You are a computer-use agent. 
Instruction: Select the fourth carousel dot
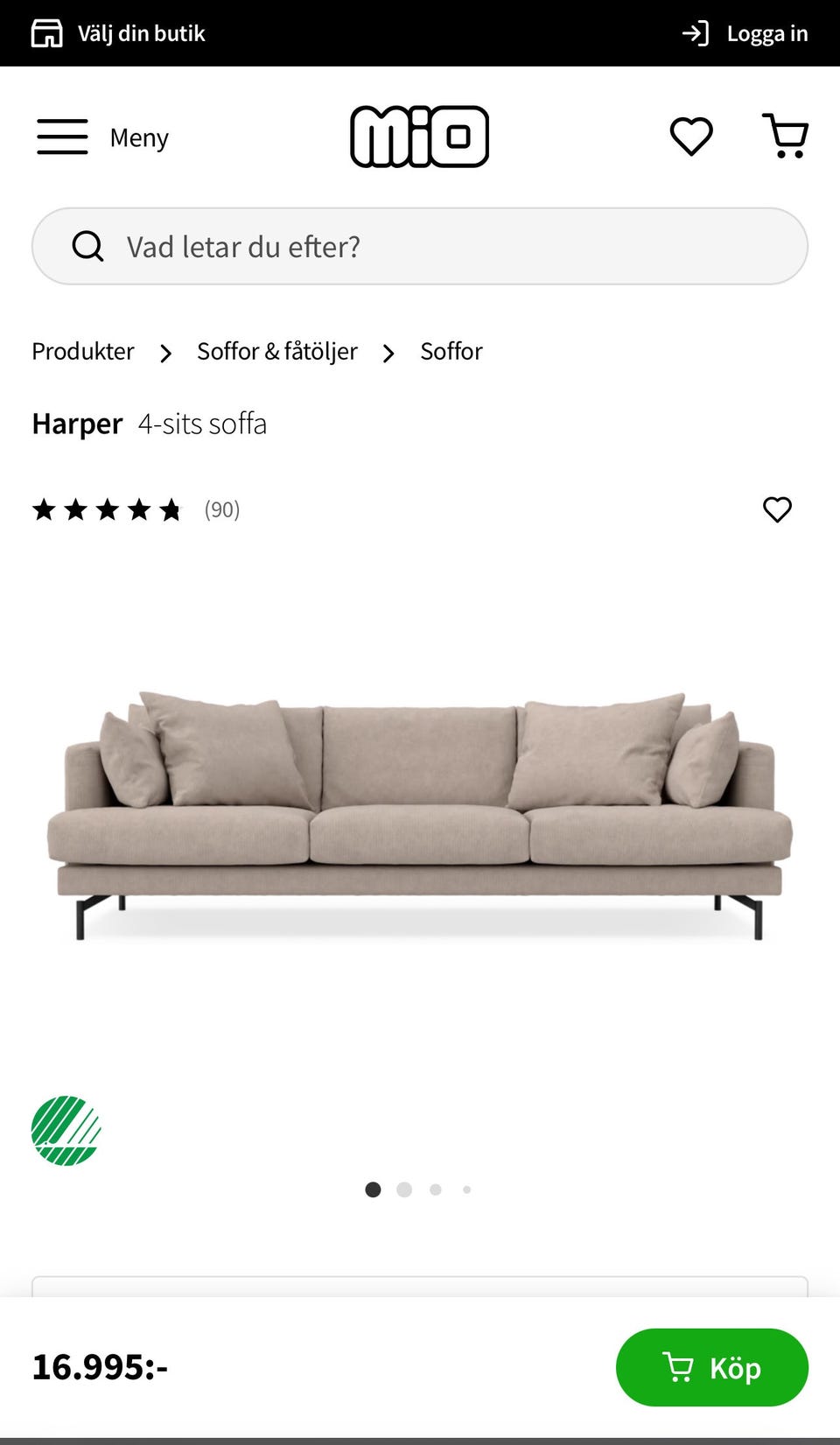(466, 1189)
